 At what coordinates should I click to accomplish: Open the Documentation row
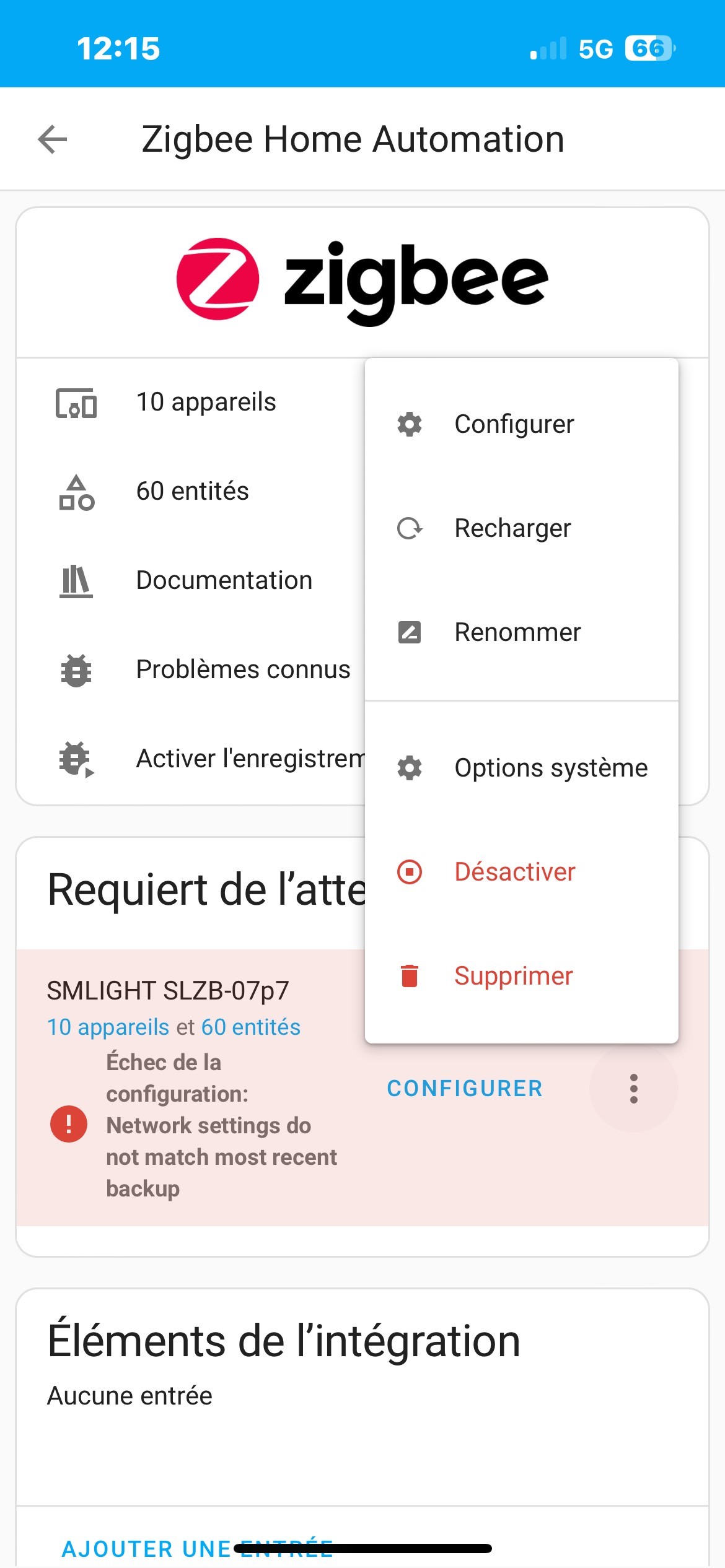(x=224, y=581)
